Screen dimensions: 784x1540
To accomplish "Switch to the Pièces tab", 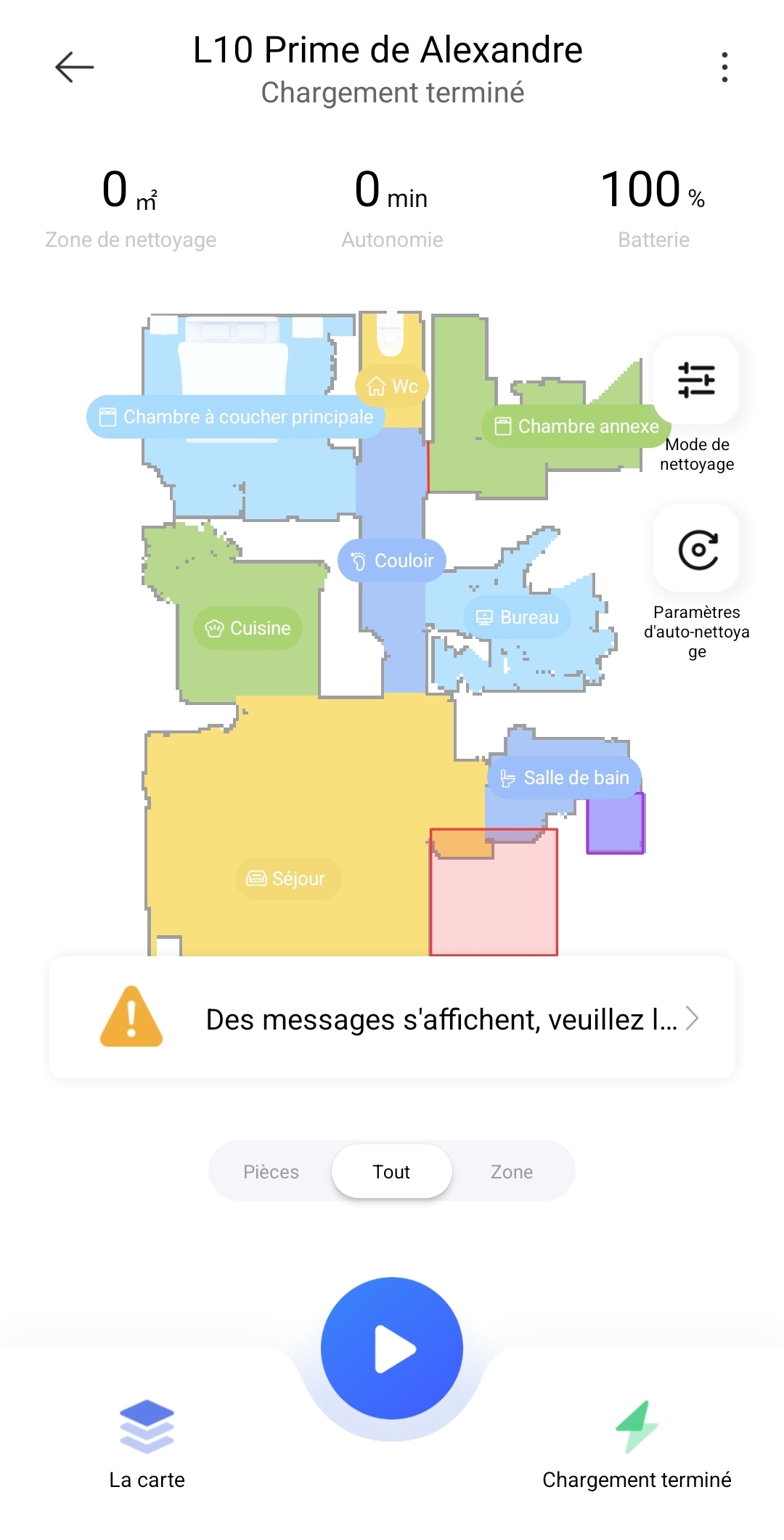I will pyautogui.click(x=271, y=1172).
